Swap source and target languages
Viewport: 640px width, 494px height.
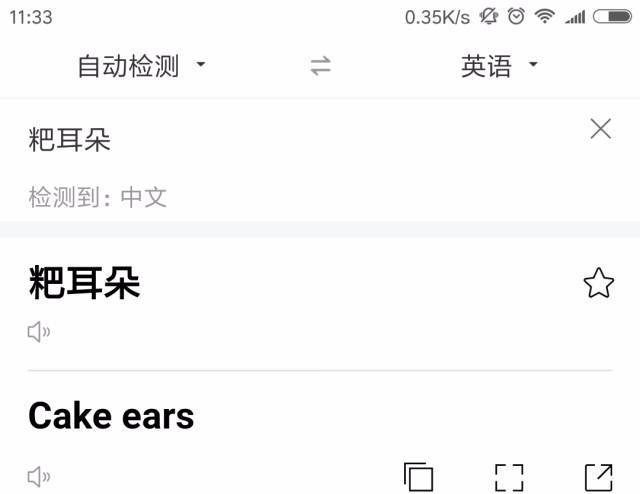pyautogui.click(x=320, y=67)
